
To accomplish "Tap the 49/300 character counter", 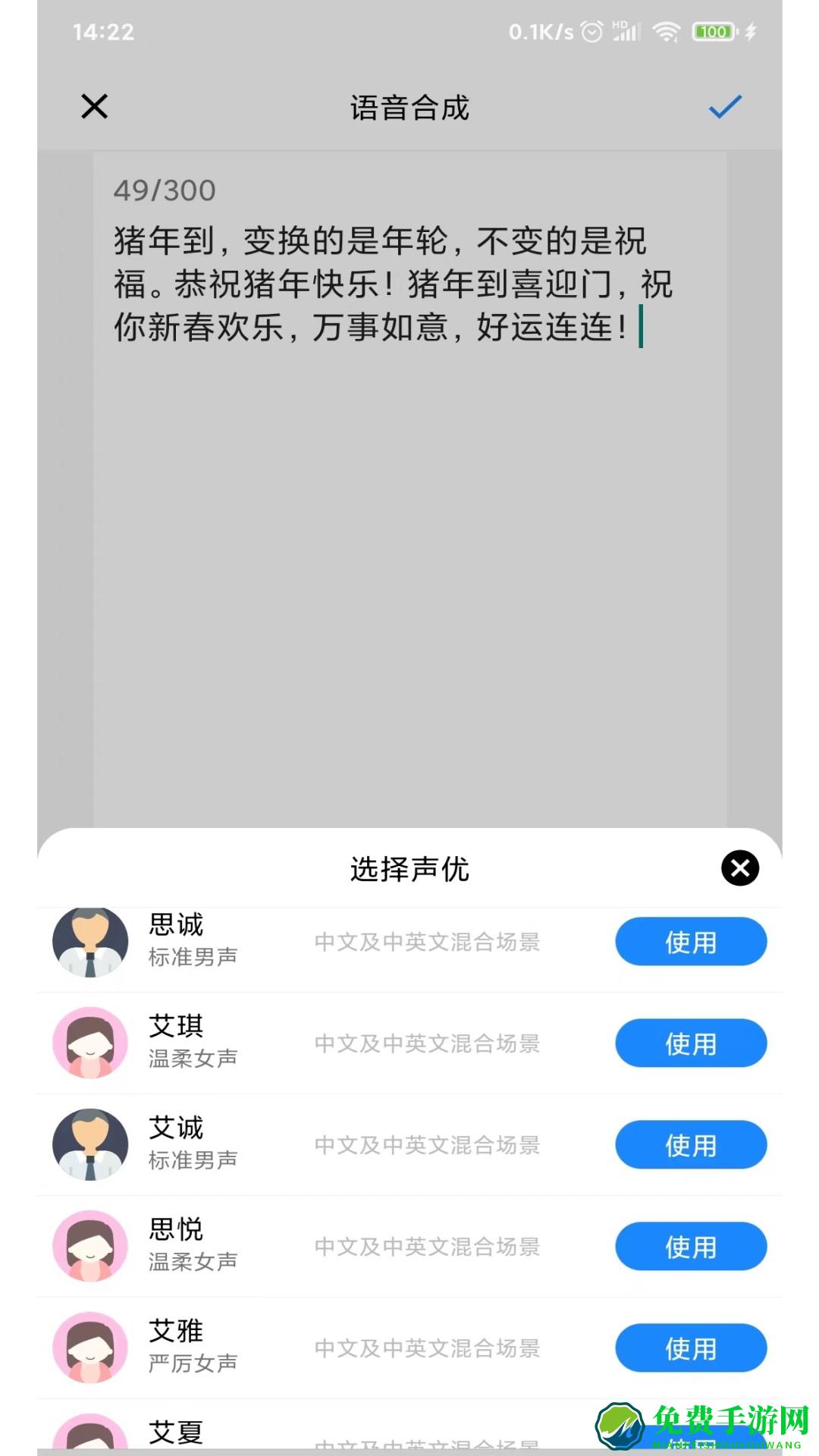I will [164, 190].
